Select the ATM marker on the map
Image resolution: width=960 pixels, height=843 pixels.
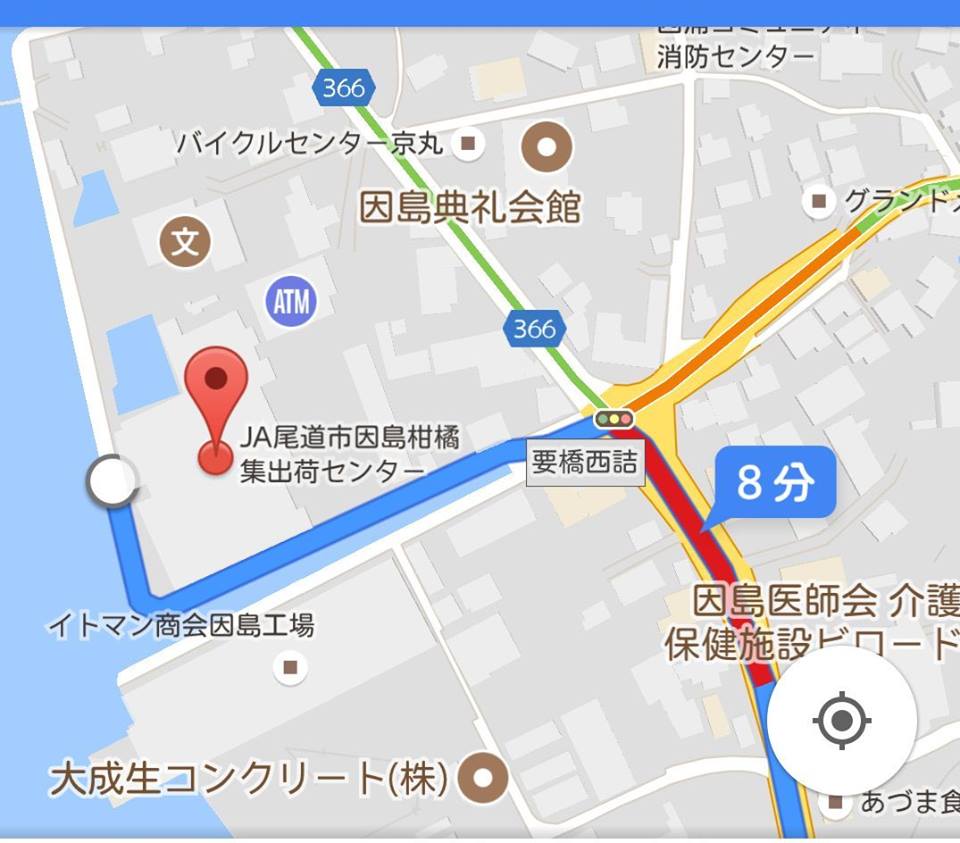(291, 300)
